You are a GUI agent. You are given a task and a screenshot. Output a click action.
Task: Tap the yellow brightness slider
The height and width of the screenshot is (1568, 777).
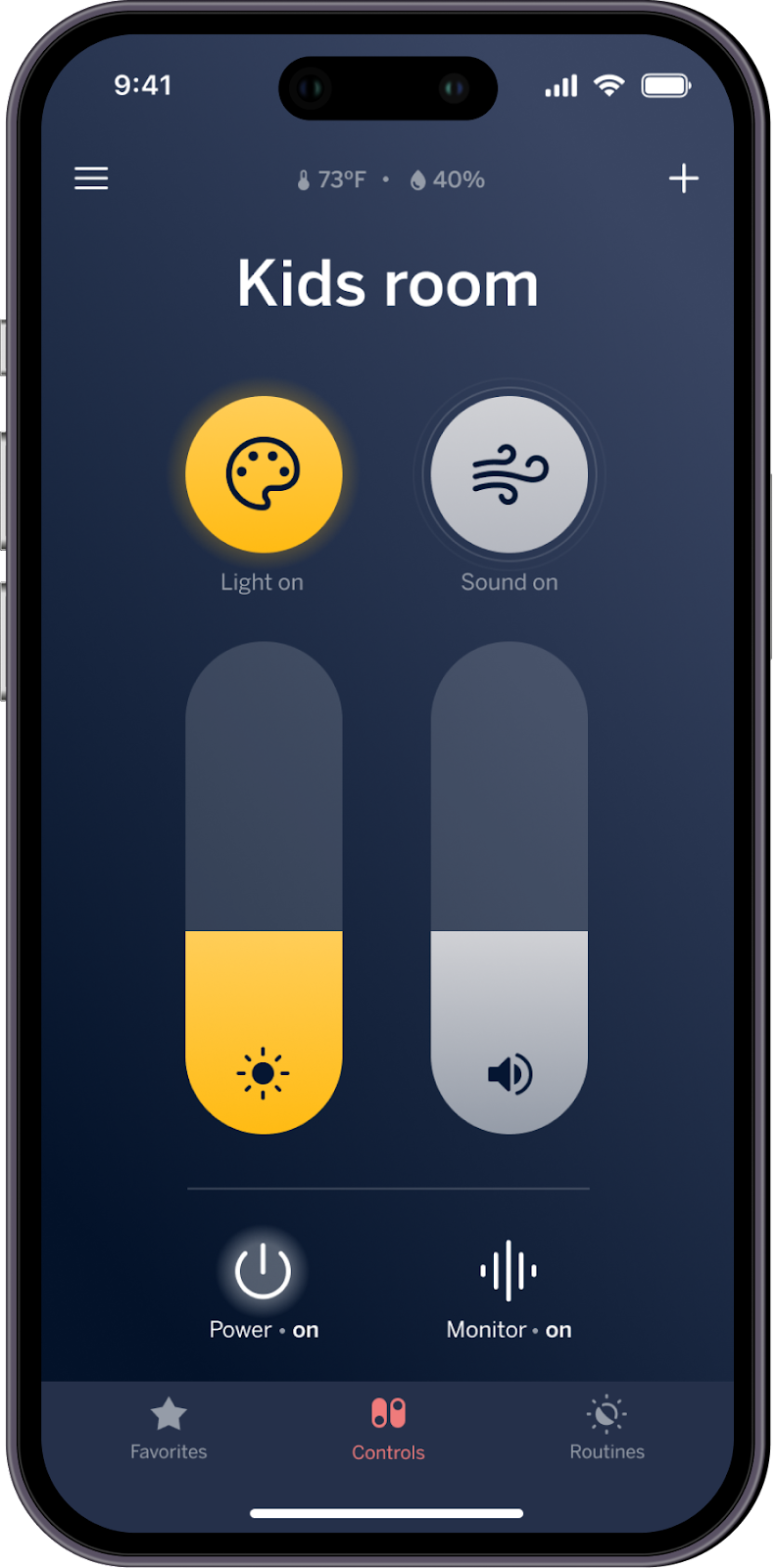click(264, 888)
